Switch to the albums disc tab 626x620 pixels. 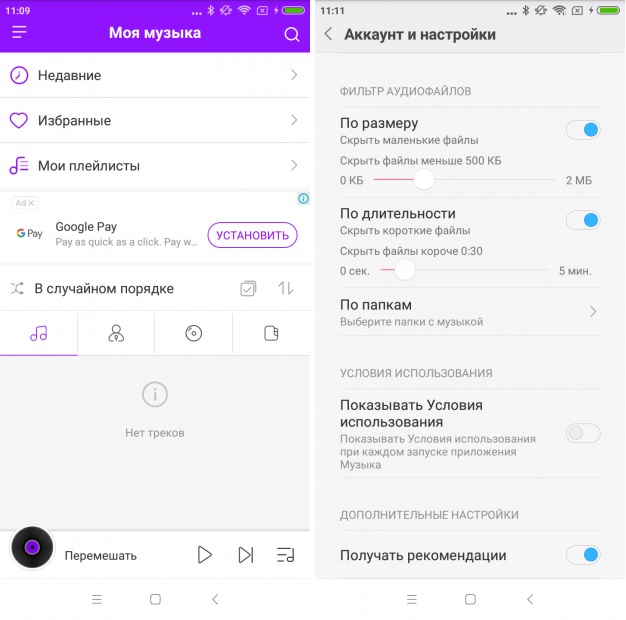coord(194,334)
